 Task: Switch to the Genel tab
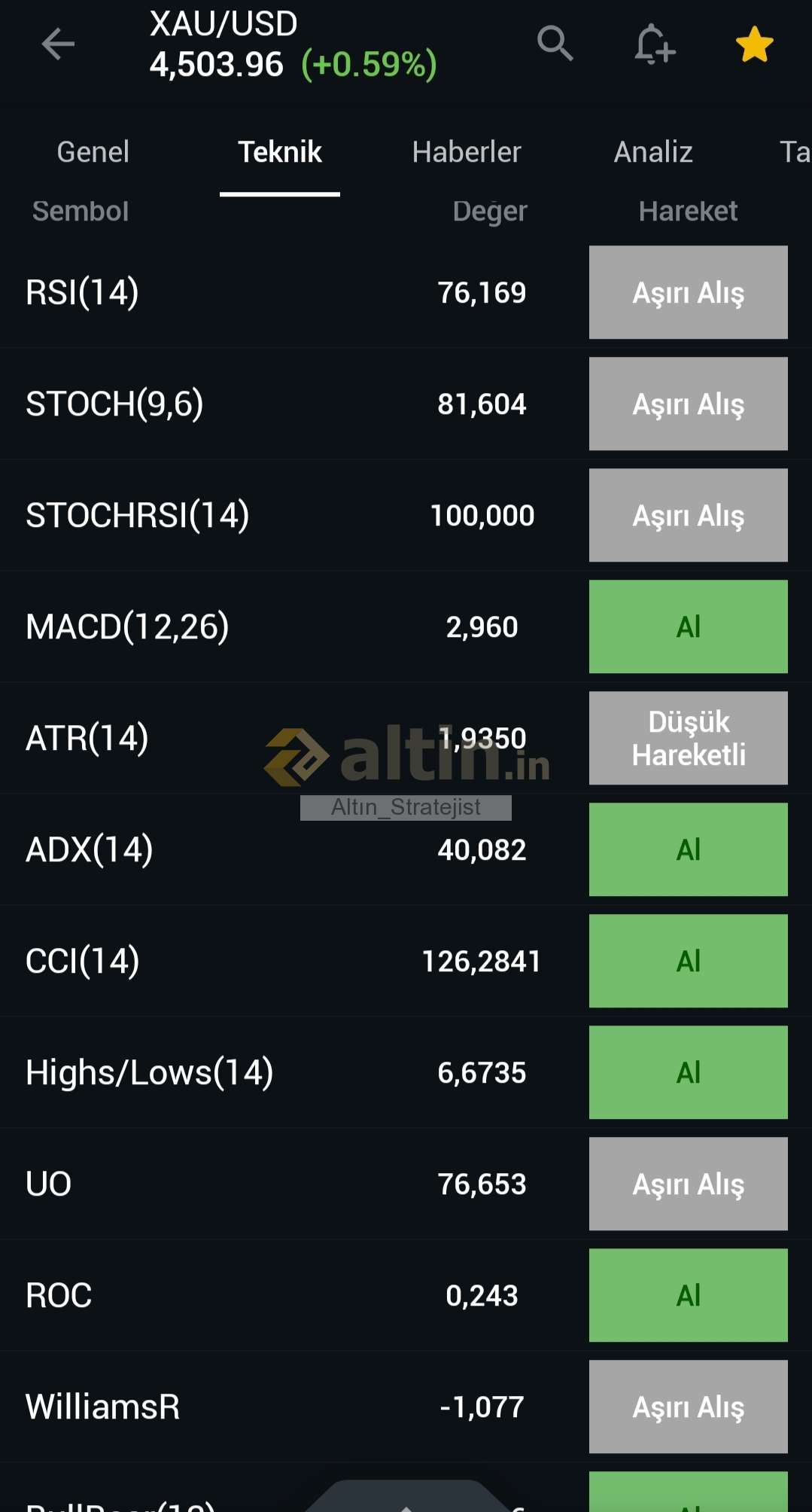pyautogui.click(x=93, y=152)
